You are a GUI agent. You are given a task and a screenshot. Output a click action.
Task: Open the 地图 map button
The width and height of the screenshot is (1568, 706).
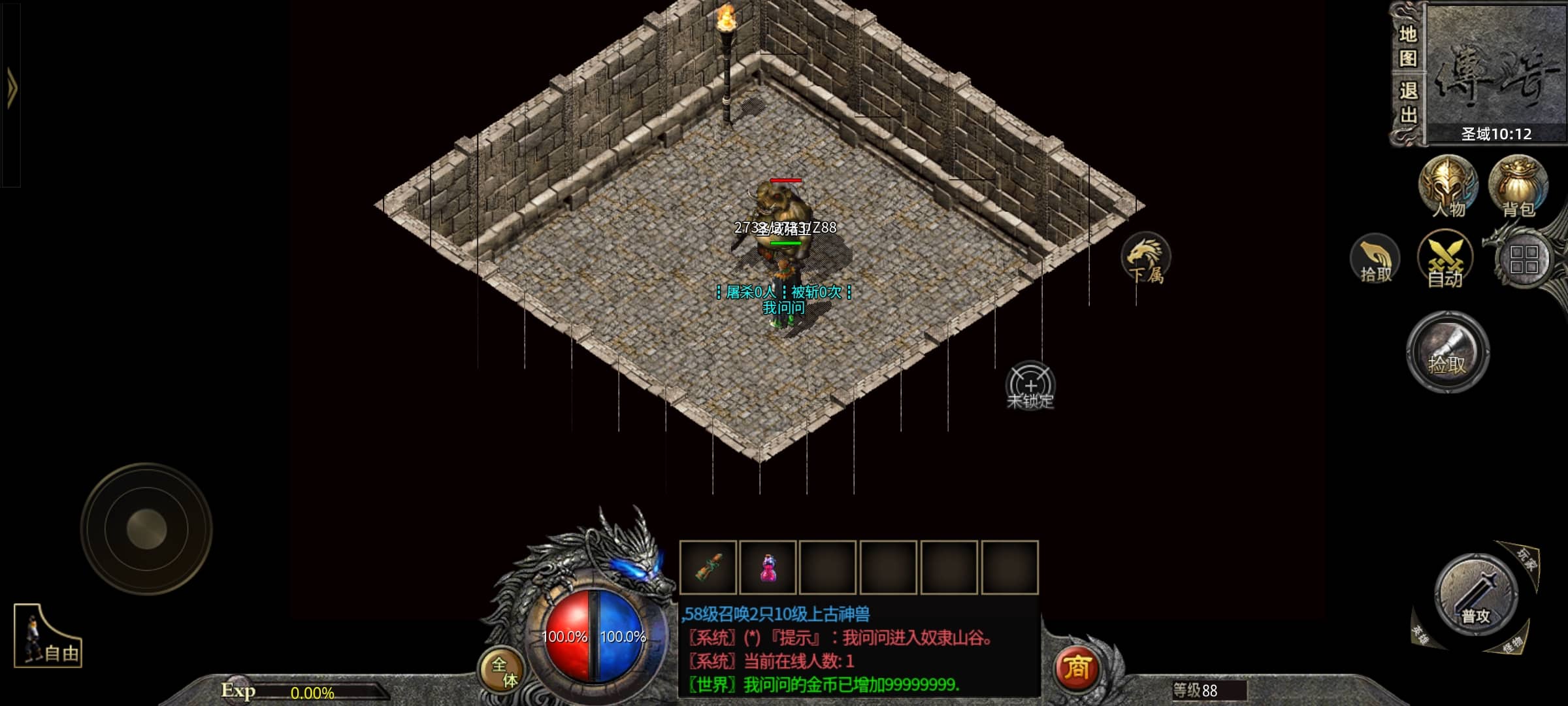point(1408,46)
